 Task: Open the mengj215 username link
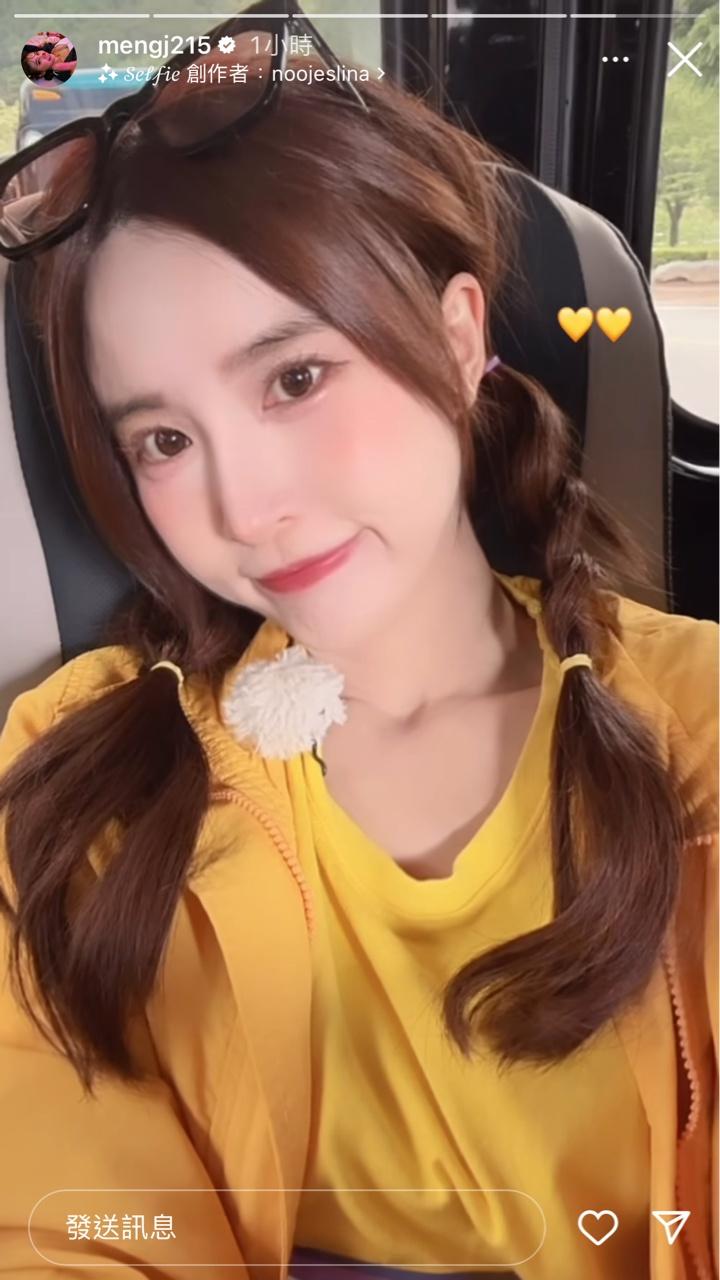click(x=153, y=45)
